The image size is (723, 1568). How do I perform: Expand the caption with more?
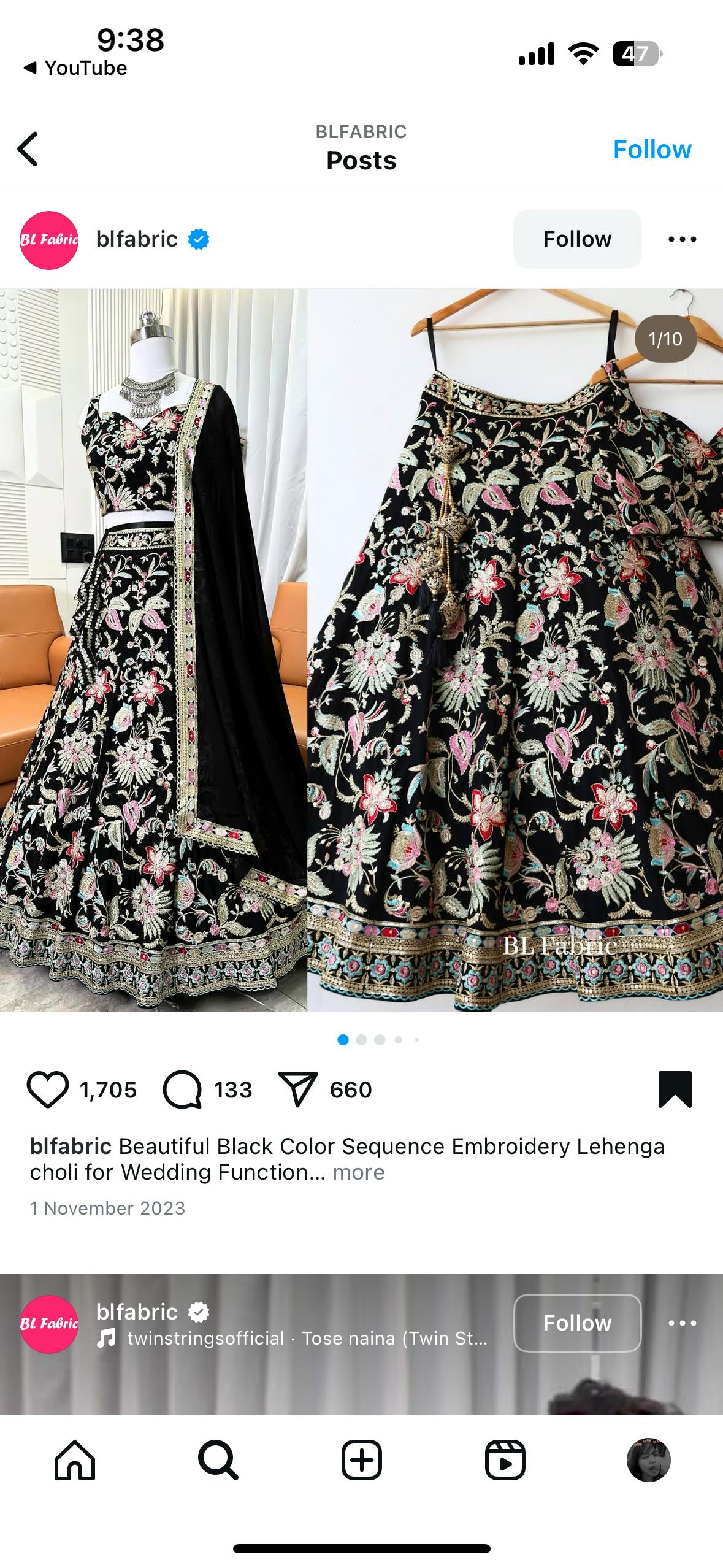point(359,1172)
